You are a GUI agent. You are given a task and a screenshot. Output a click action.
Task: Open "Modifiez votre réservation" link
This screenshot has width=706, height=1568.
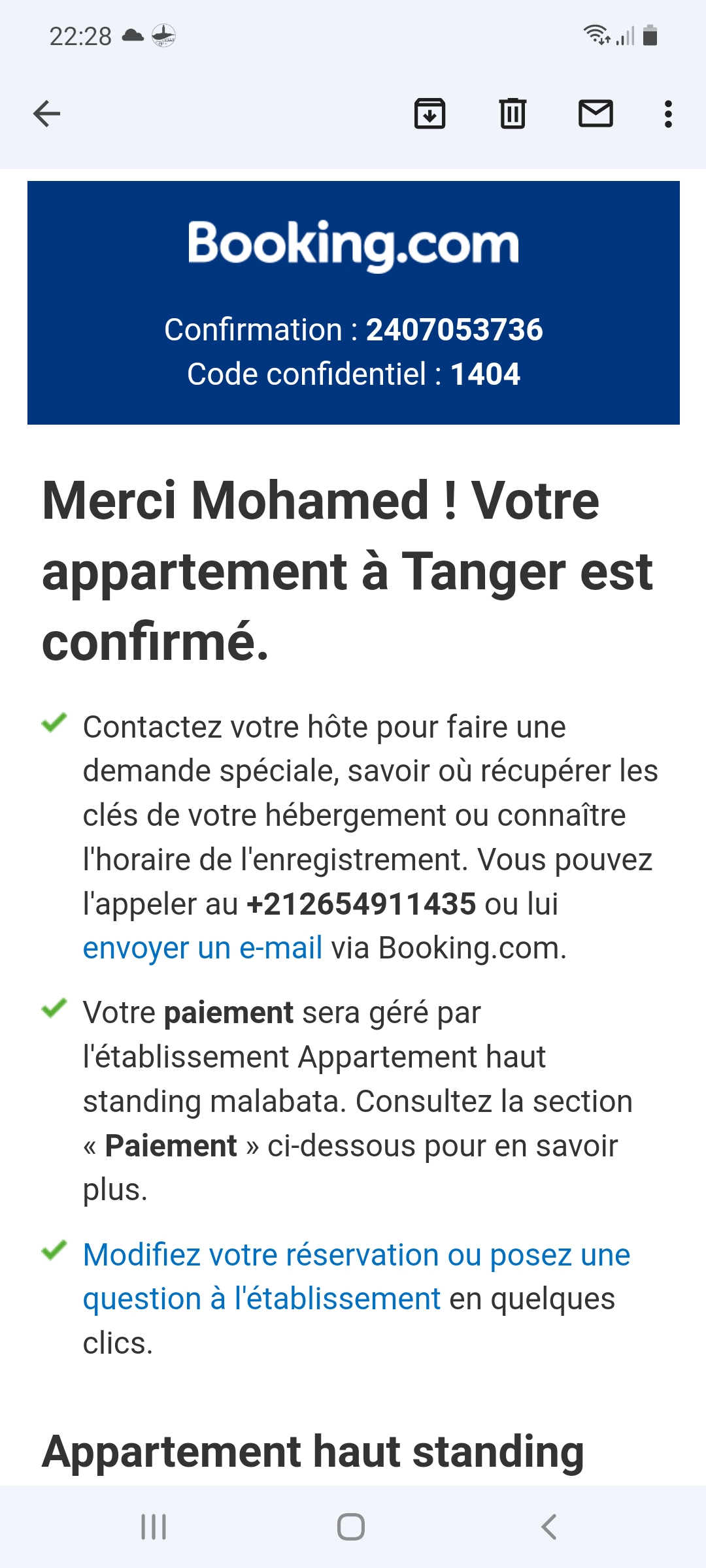point(356,1255)
